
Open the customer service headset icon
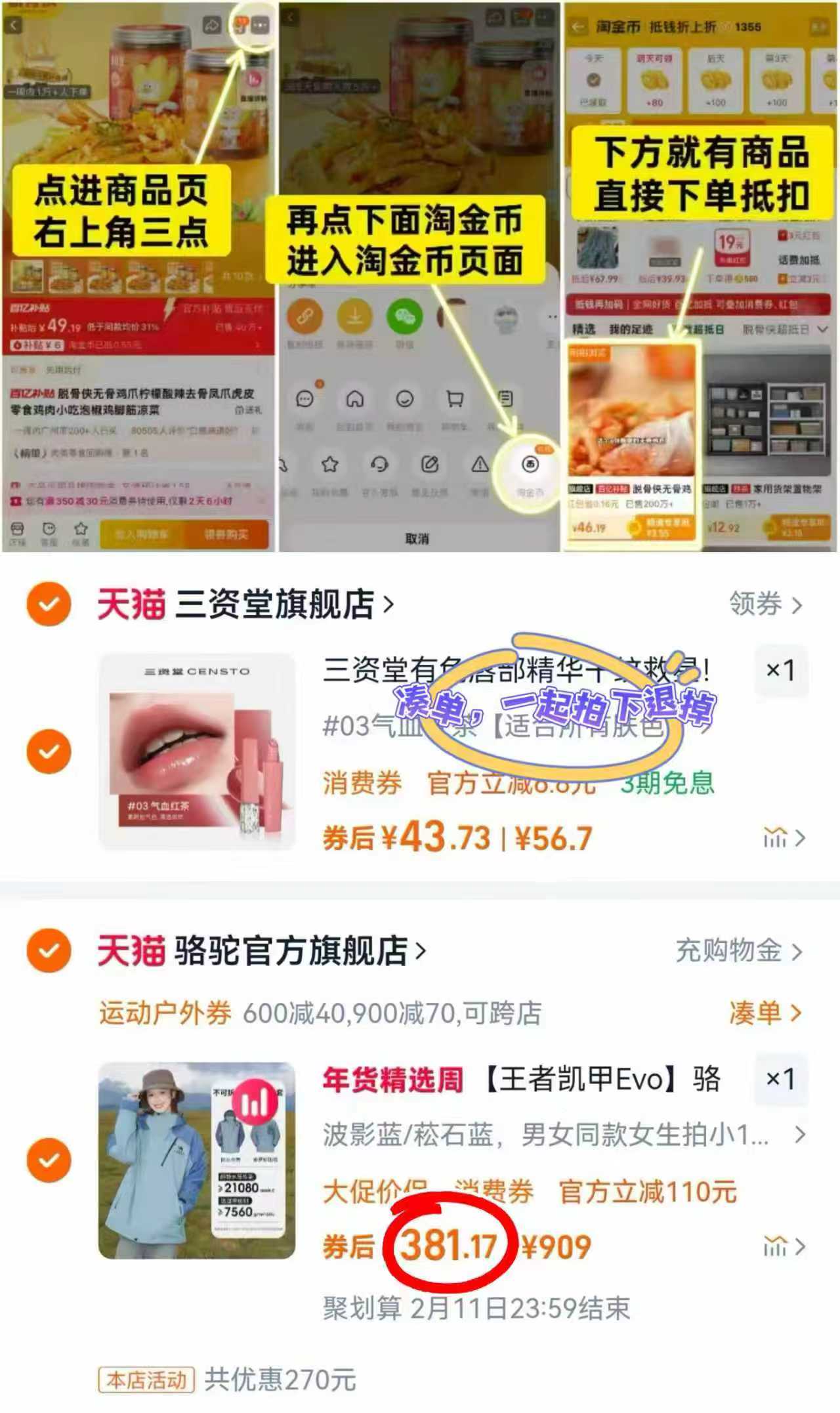pyautogui.click(x=380, y=465)
